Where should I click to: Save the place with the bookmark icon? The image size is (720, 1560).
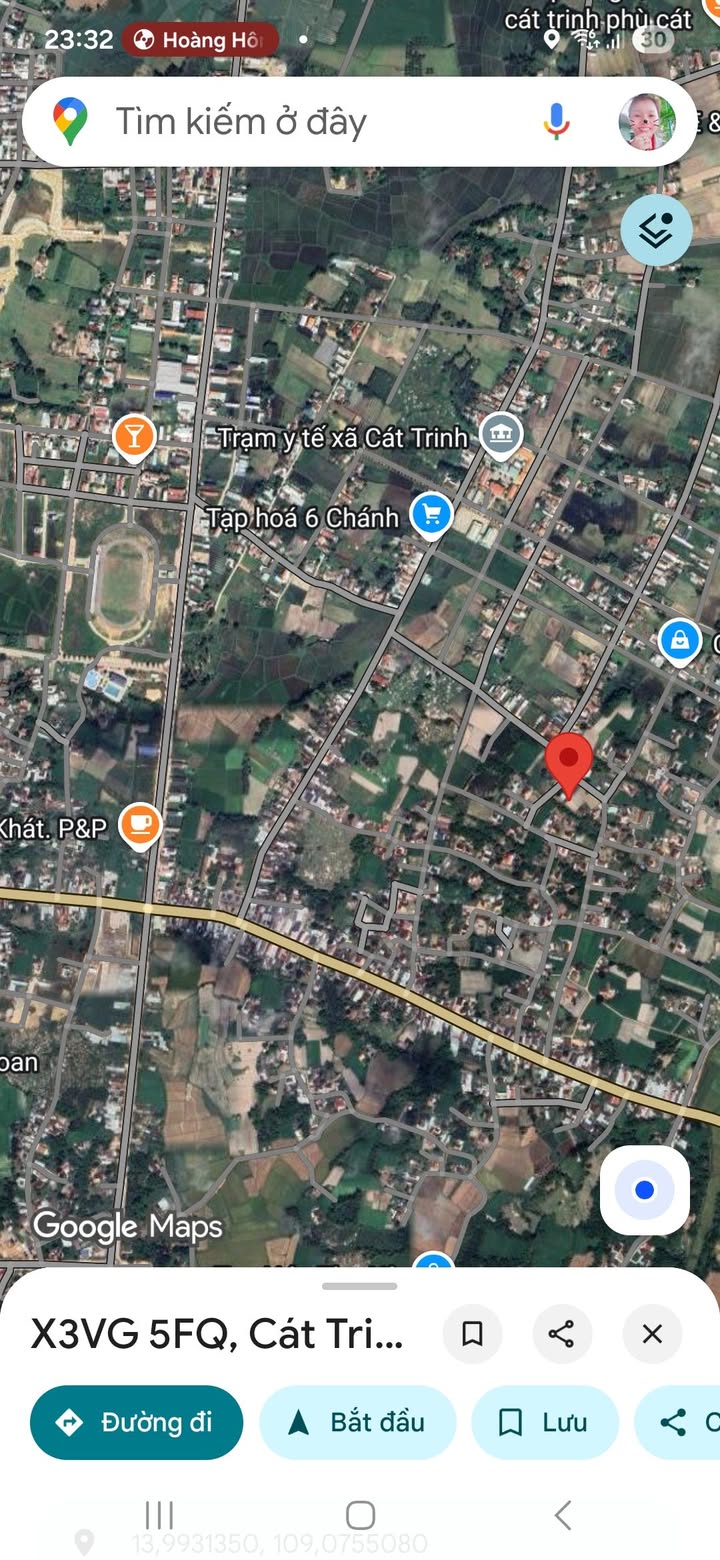(472, 1333)
